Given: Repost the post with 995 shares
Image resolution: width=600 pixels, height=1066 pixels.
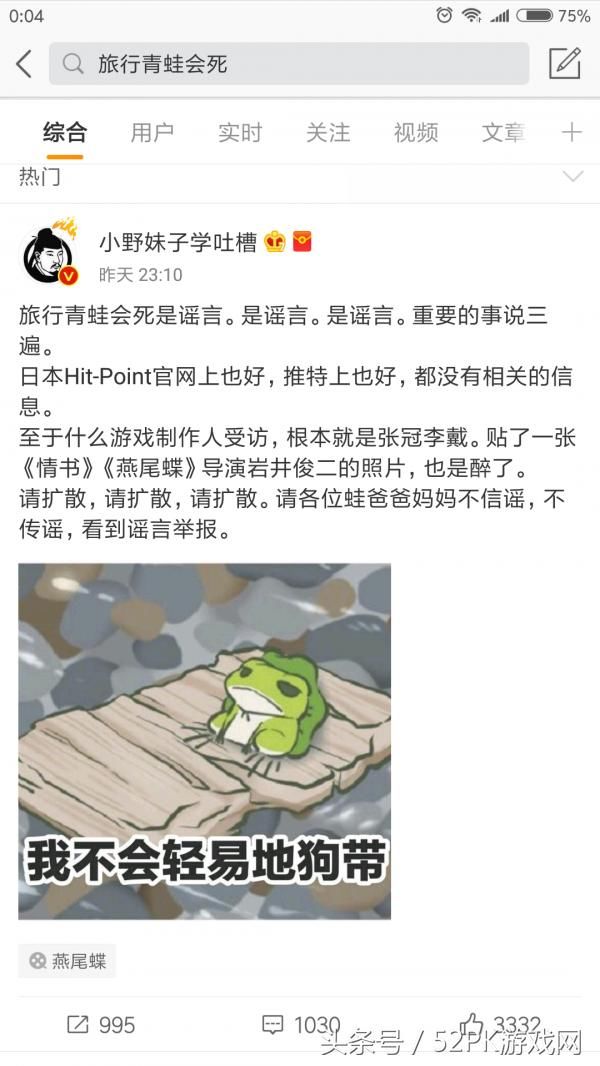Looking at the screenshot, I should pos(101,1025).
